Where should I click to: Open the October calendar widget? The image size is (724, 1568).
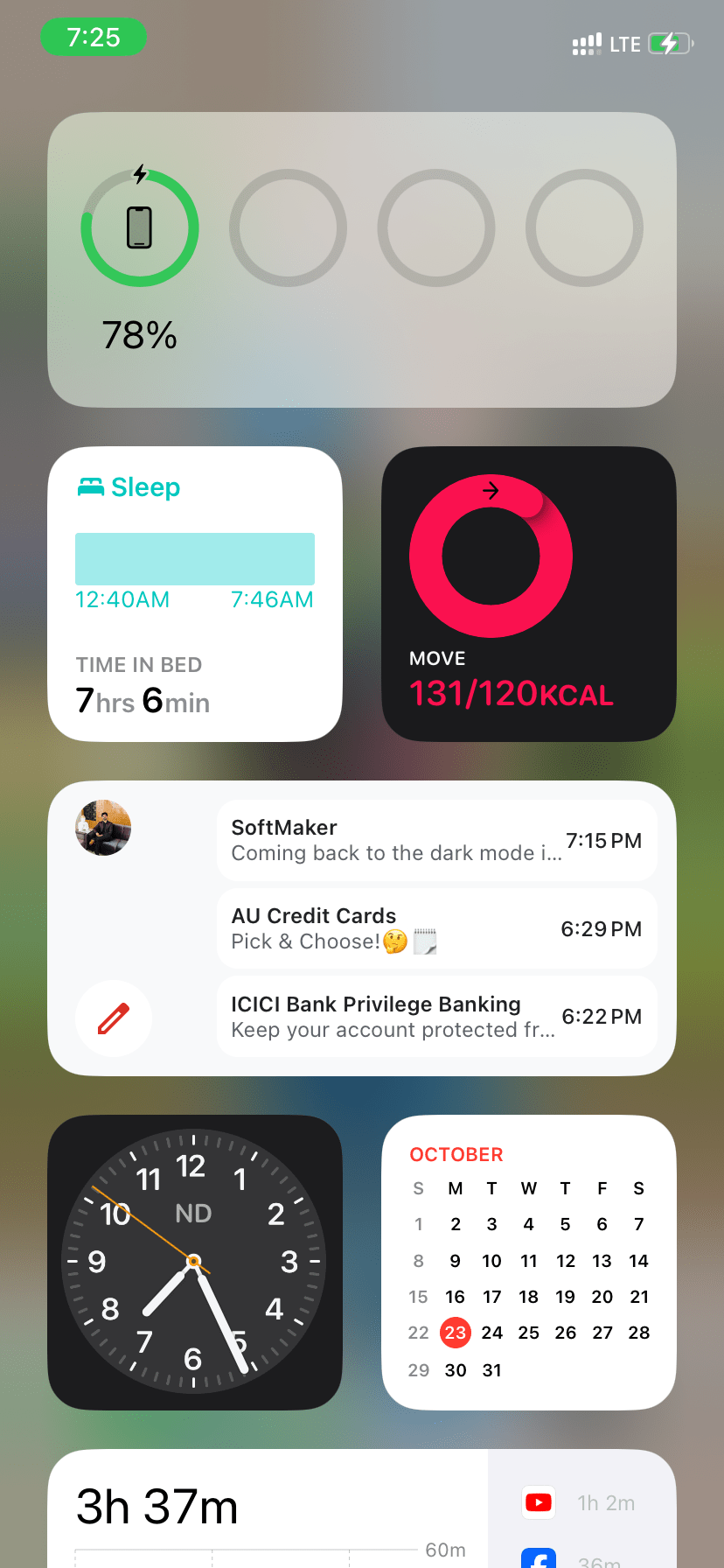point(528,1262)
